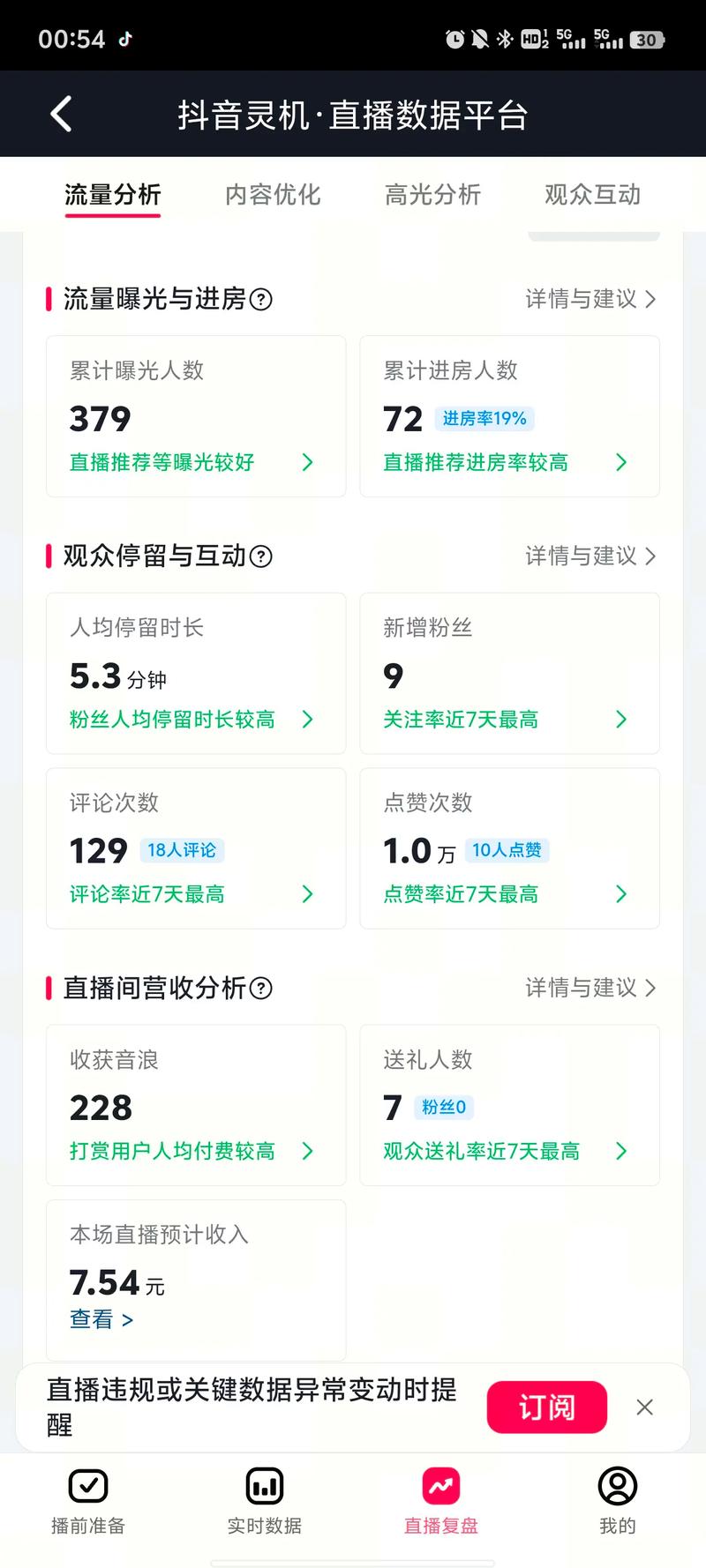Image resolution: width=706 pixels, height=1568 pixels.
Task: Switch to the 实时数据 bottom tab
Action: click(265, 1501)
